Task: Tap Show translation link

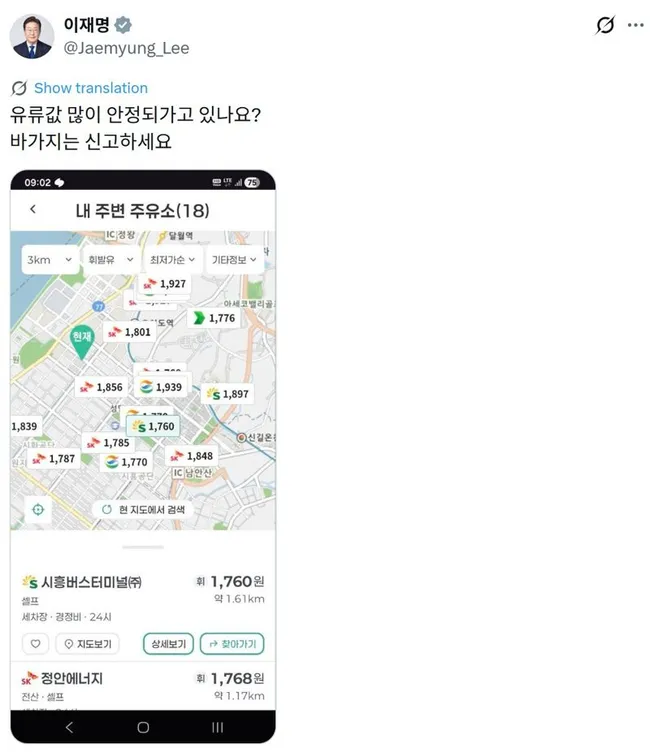Action: (x=90, y=88)
